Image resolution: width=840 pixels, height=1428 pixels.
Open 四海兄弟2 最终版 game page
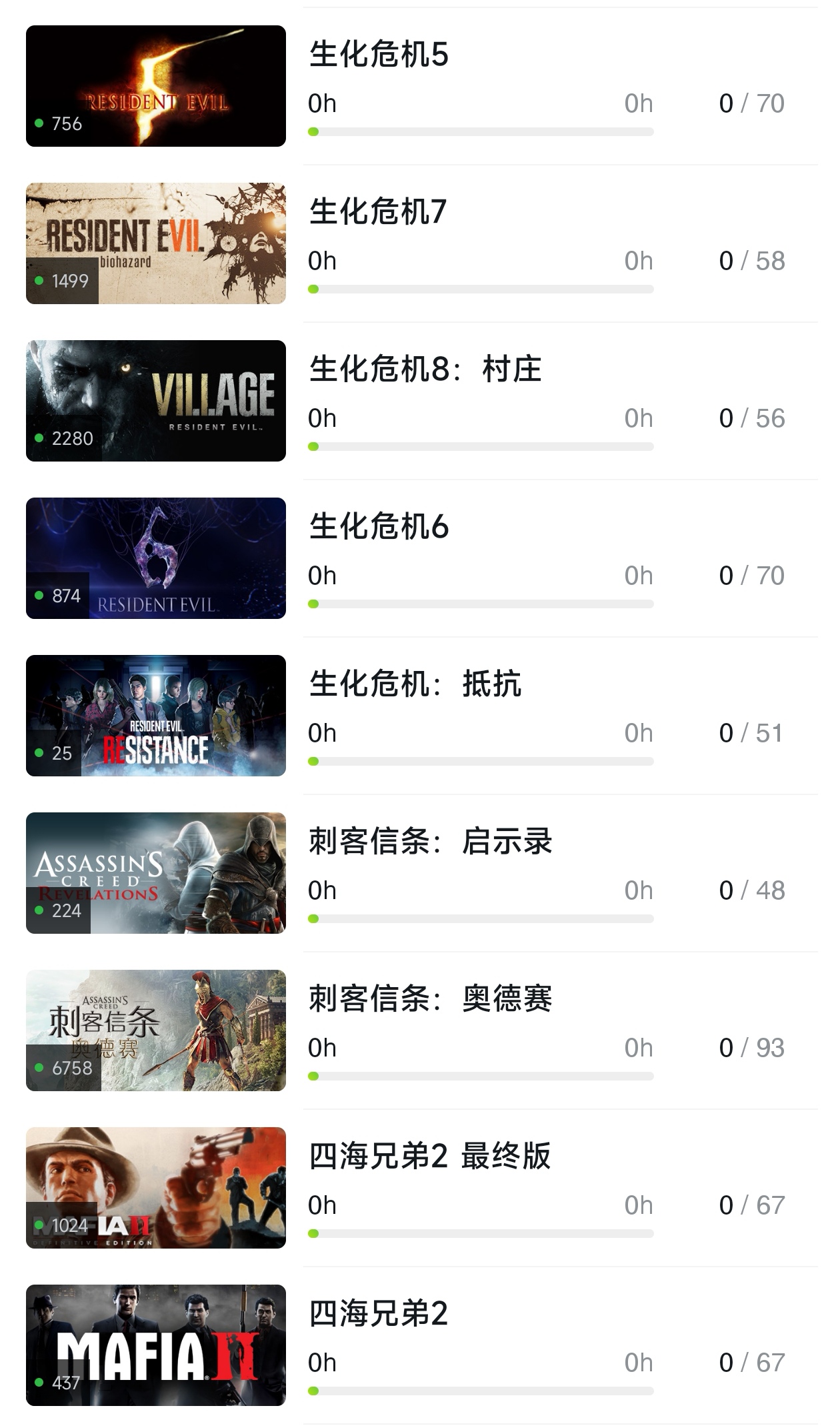[429, 1157]
